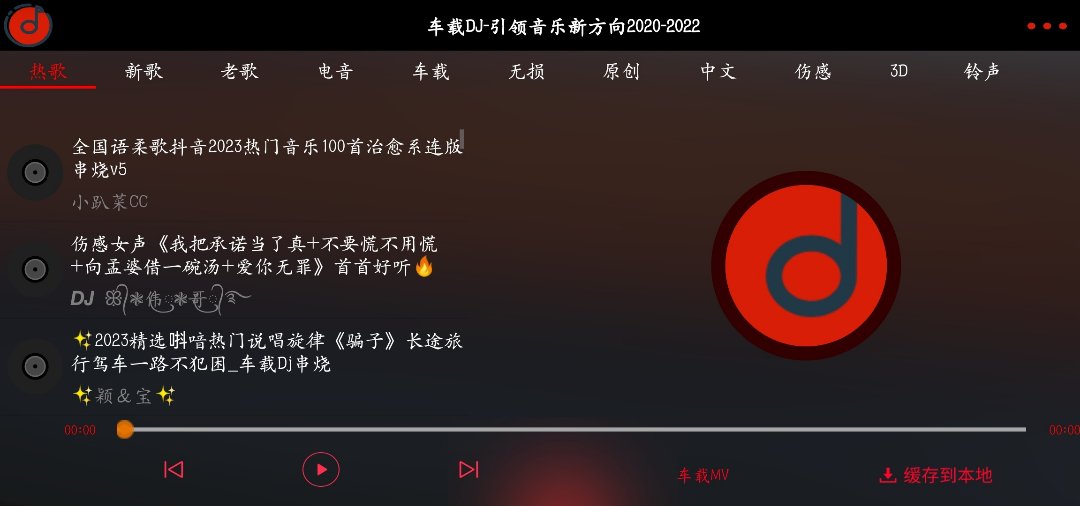Viewport: 1080px width, 506px height.
Task: Select the 电音 tab
Action: point(336,72)
